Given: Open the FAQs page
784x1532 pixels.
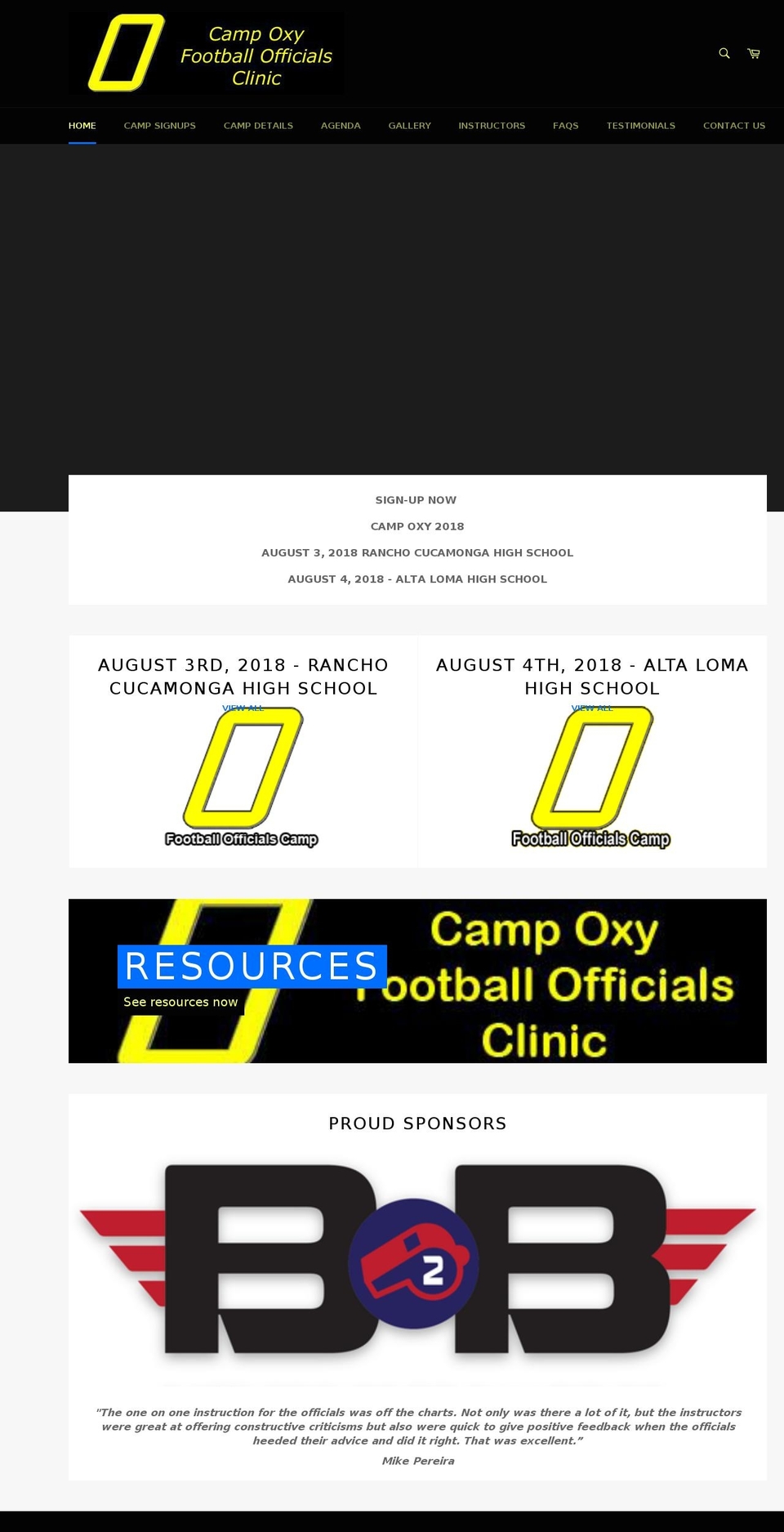Looking at the screenshot, I should 565,126.
